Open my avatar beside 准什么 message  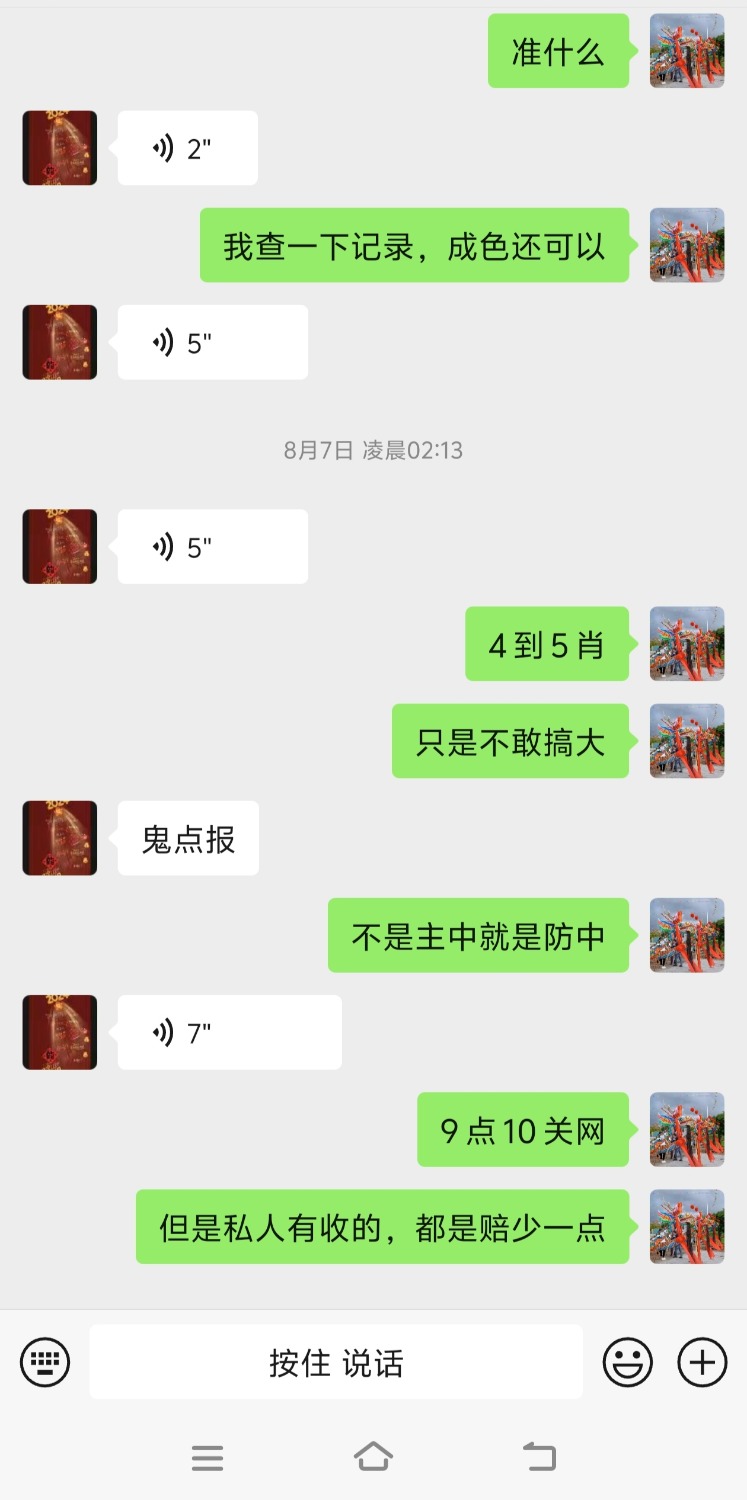[687, 51]
